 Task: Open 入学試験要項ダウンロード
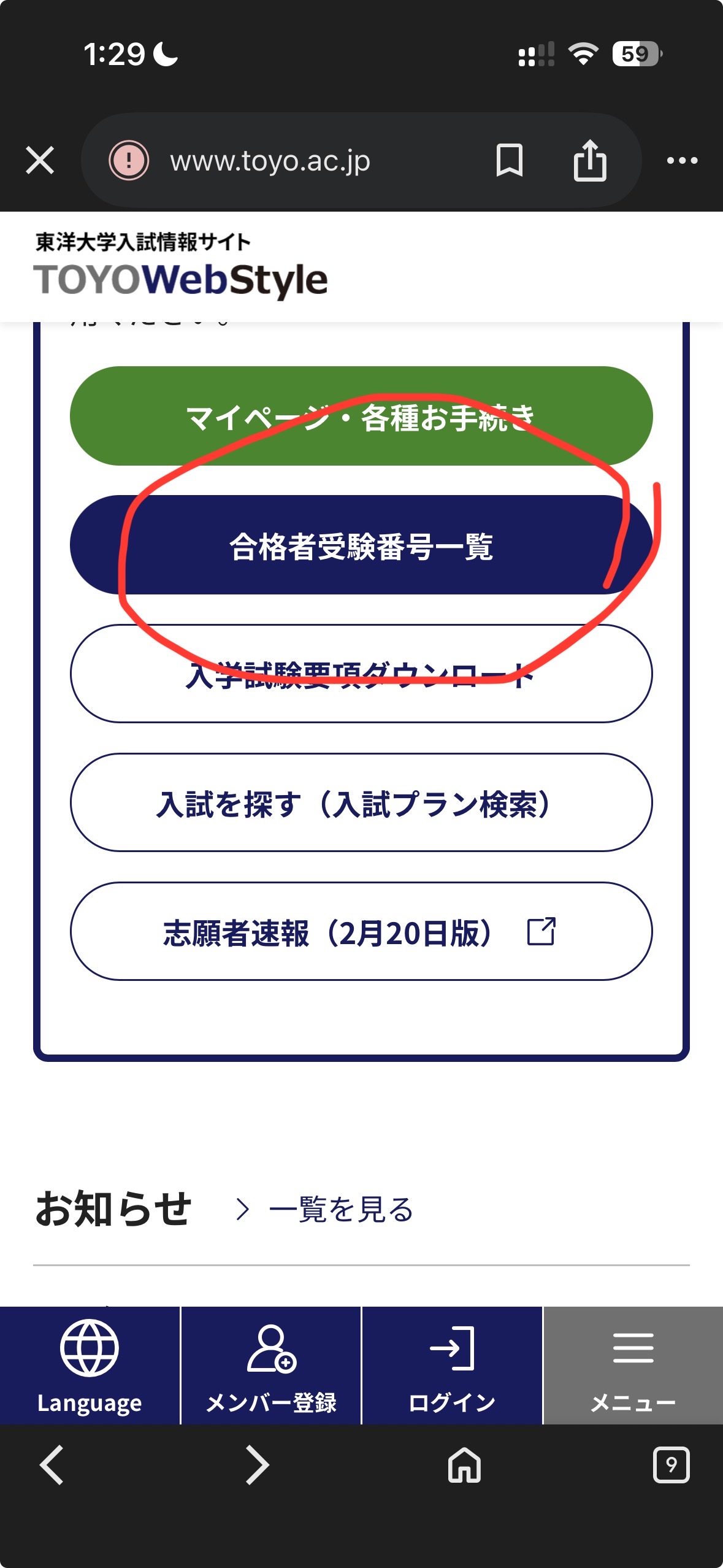(x=361, y=674)
